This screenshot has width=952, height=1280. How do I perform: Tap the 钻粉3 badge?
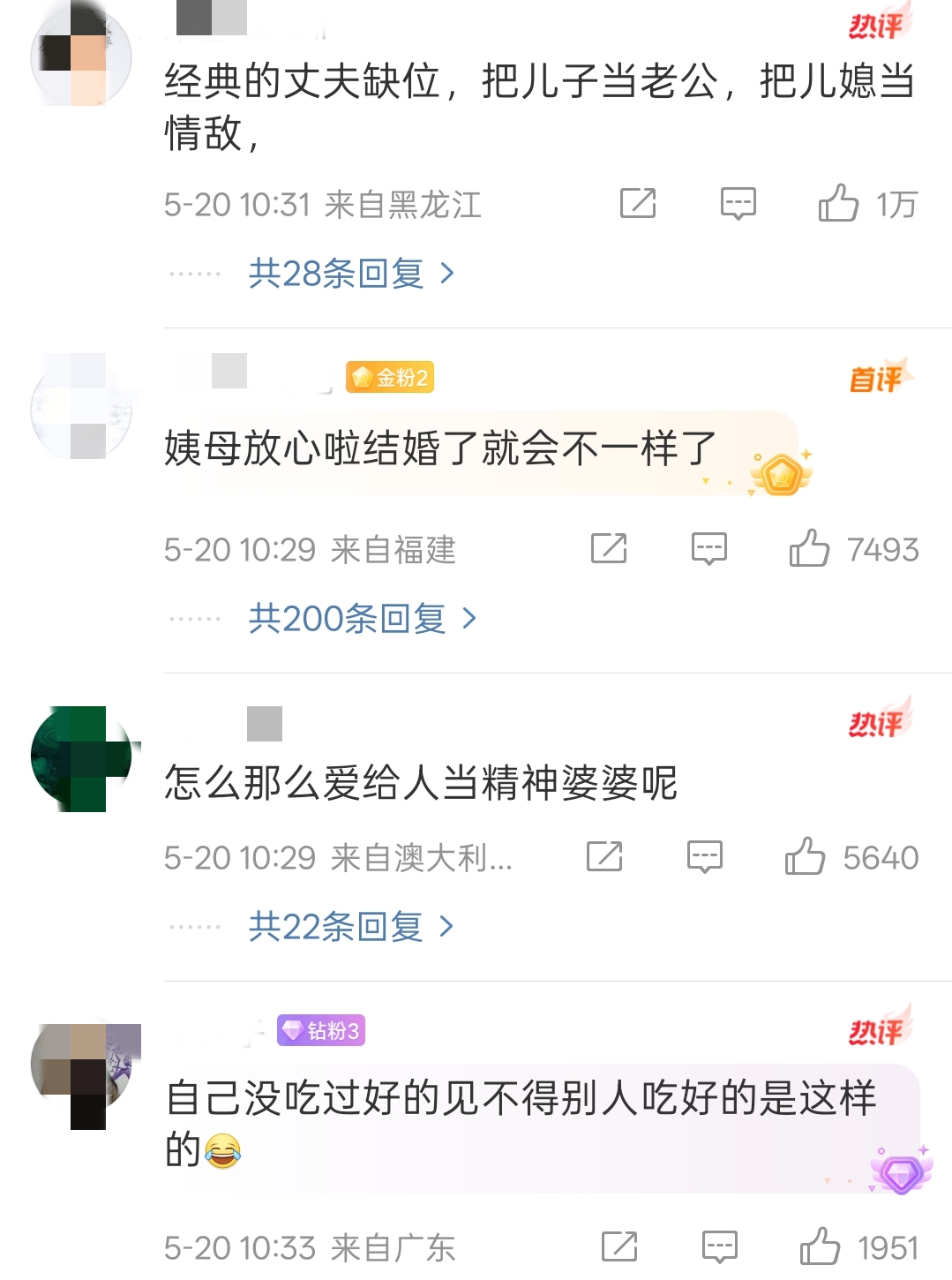320,1030
